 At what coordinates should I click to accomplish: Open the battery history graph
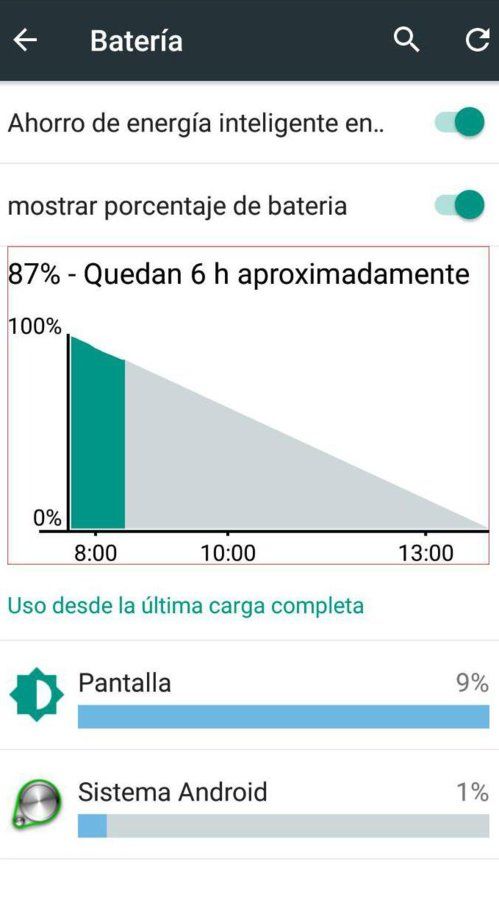click(248, 405)
